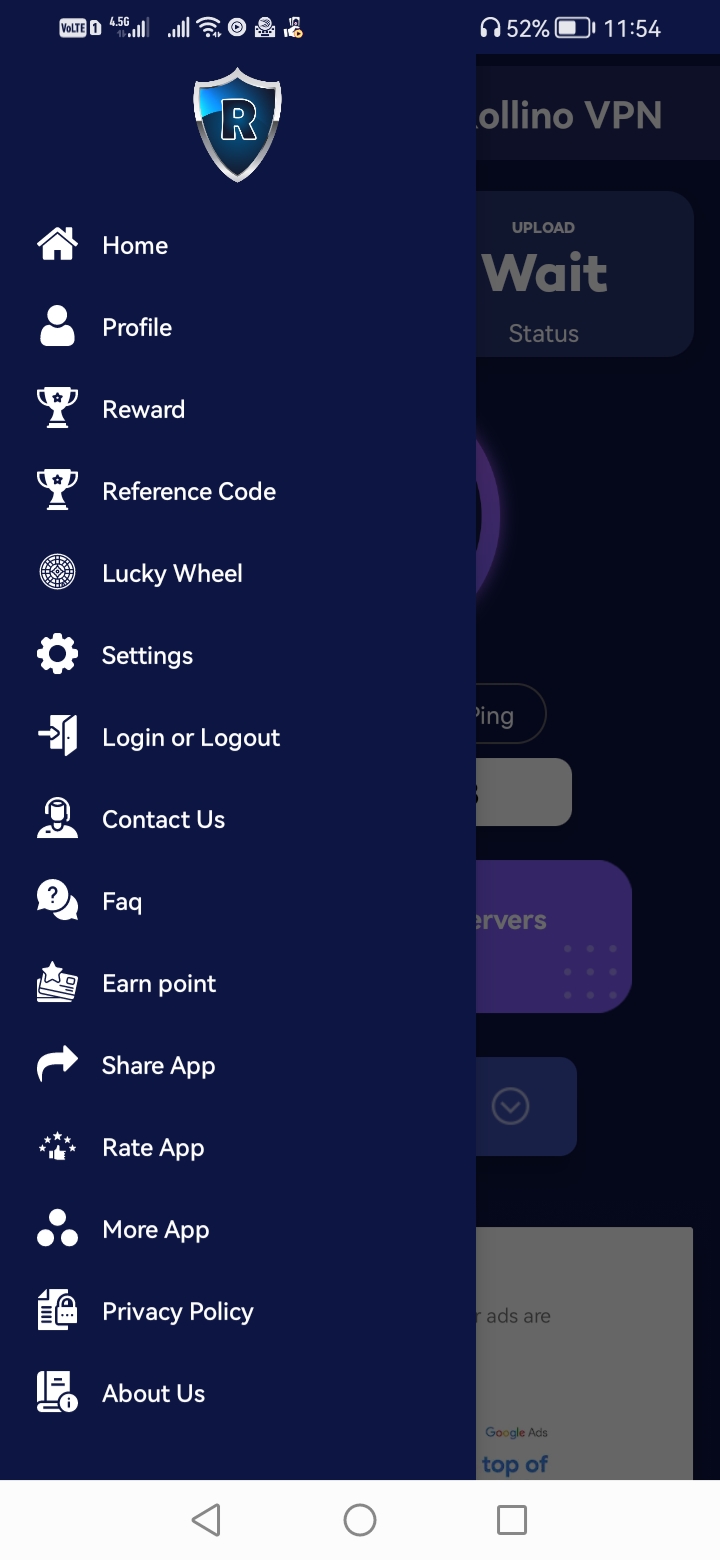Open Settings from the drawer
The width and height of the screenshot is (720, 1560).
click(x=237, y=655)
